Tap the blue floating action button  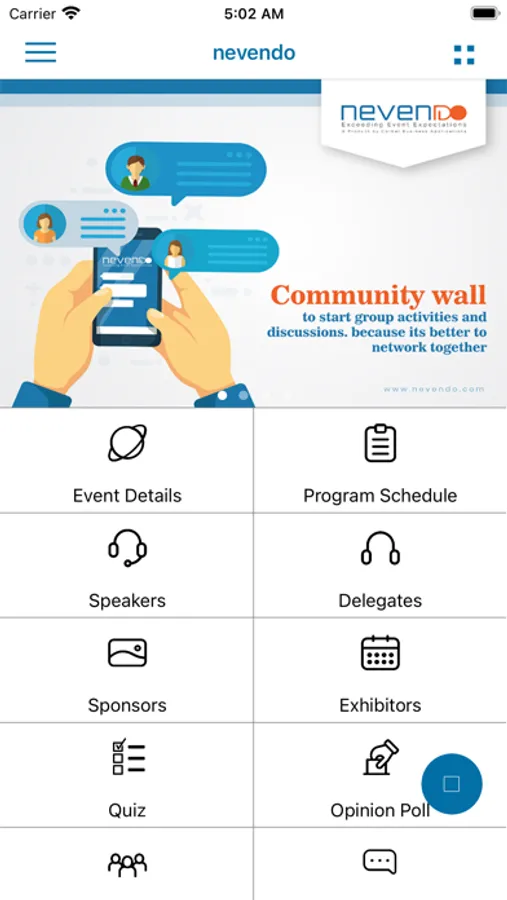coord(452,784)
